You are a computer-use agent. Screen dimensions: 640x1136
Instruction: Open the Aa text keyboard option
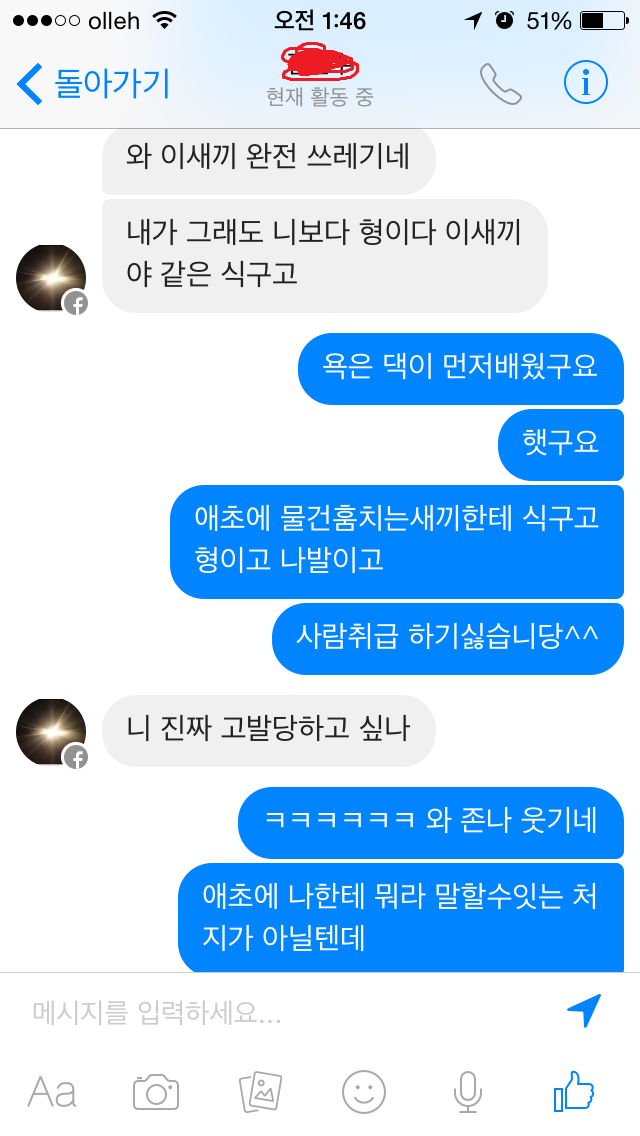(x=52, y=1091)
